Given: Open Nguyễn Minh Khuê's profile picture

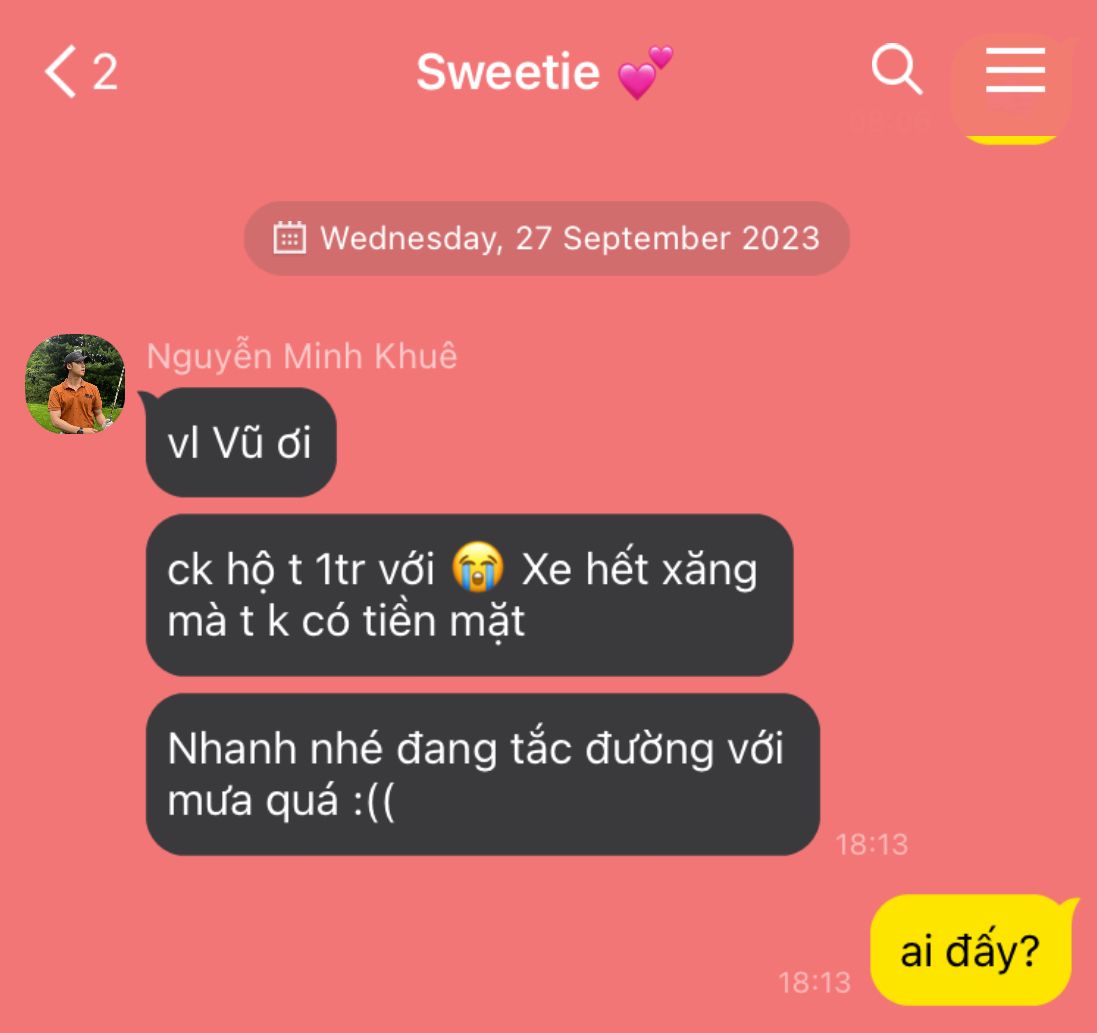Looking at the screenshot, I should 75,385.
